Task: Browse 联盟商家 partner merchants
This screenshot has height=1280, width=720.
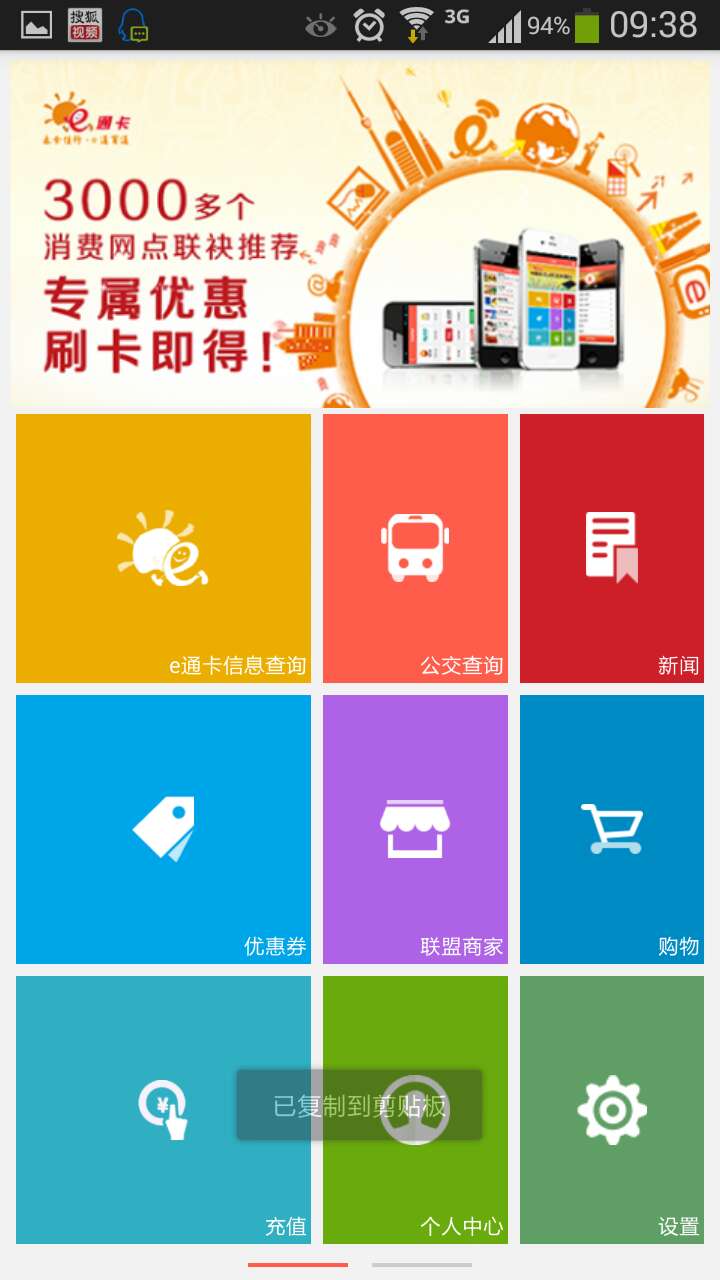Action: pos(415,829)
